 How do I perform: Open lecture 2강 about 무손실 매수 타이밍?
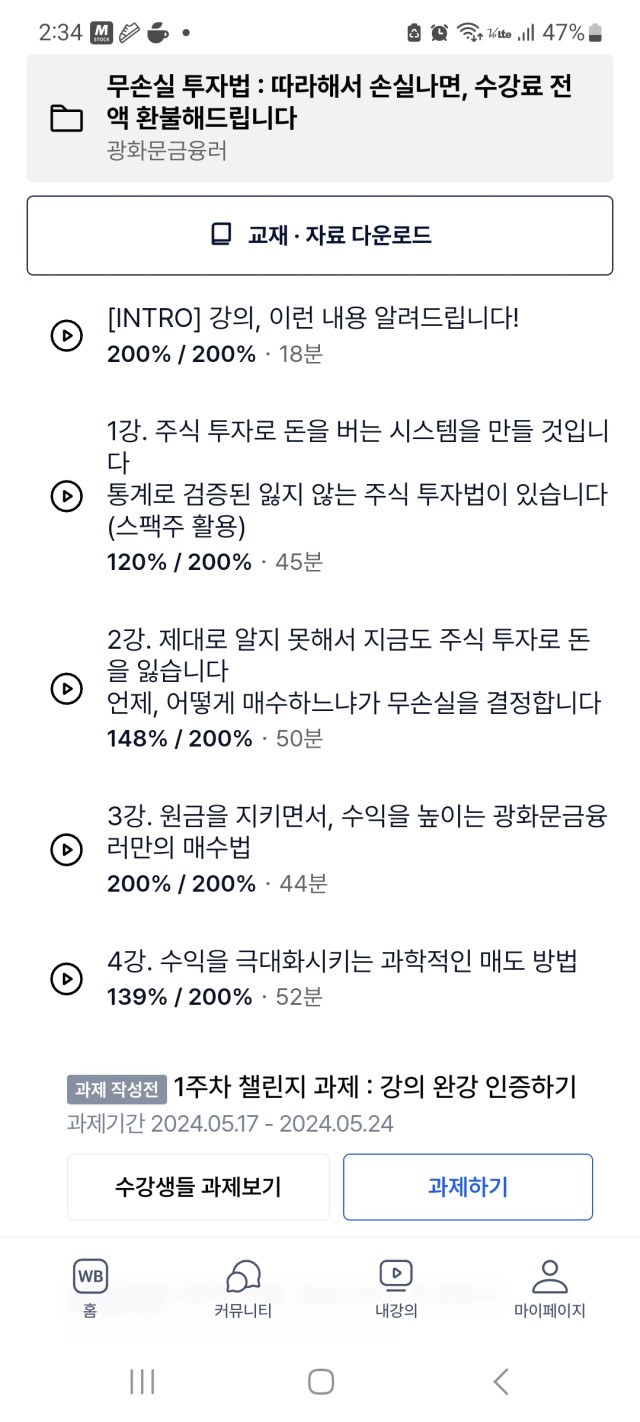click(x=320, y=687)
